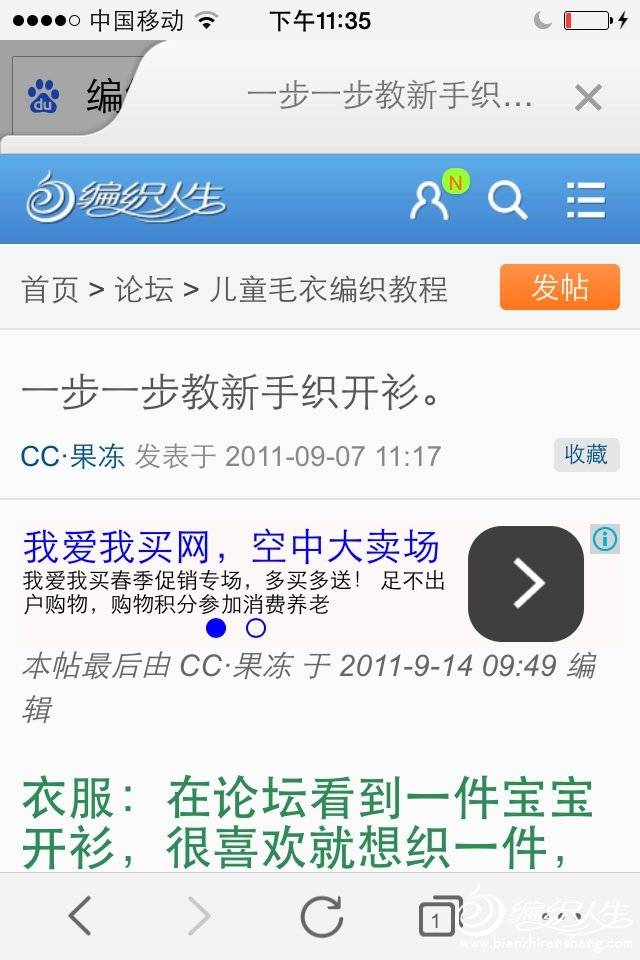640x960 pixels.
Task: Close the current browser tab
Action: click(x=588, y=98)
